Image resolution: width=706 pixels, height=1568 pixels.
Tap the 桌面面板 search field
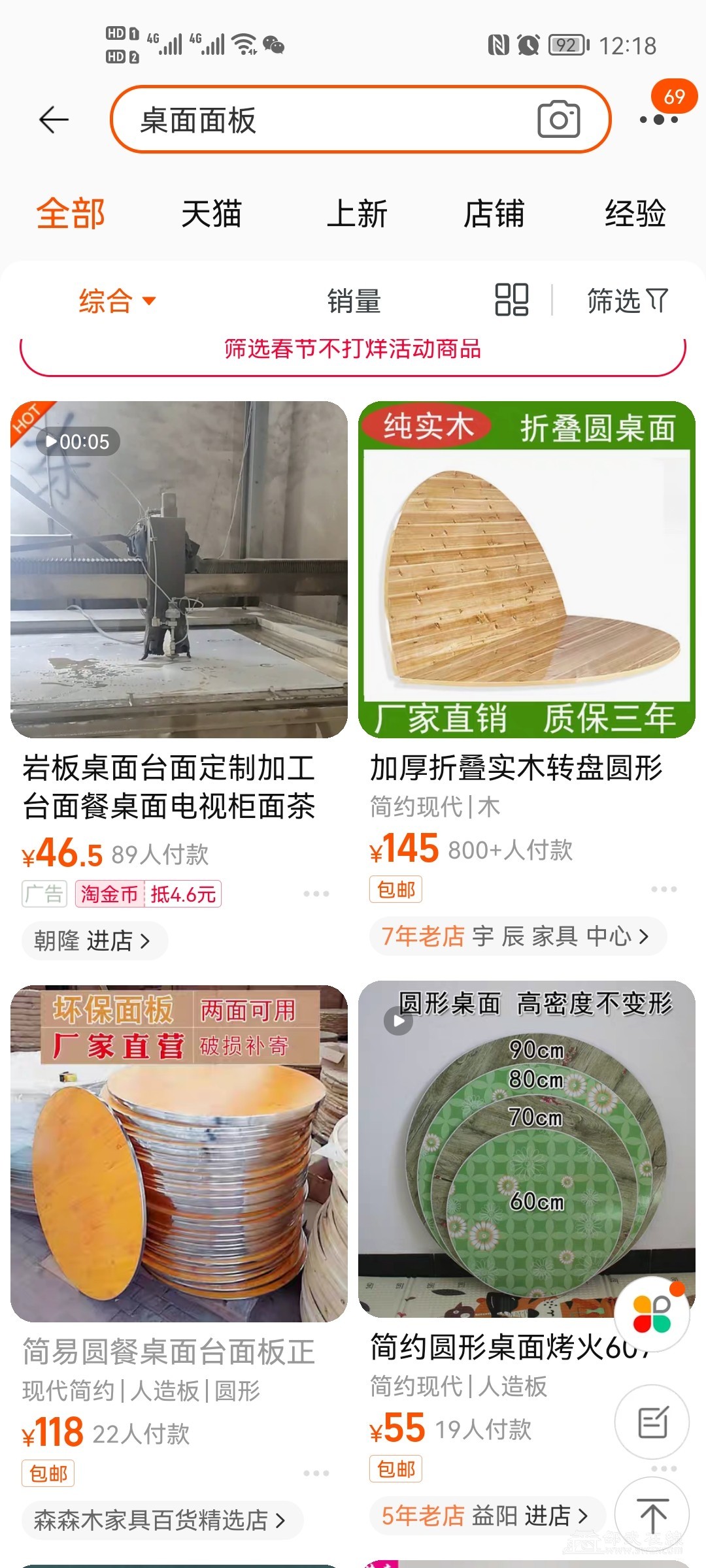(x=327, y=120)
